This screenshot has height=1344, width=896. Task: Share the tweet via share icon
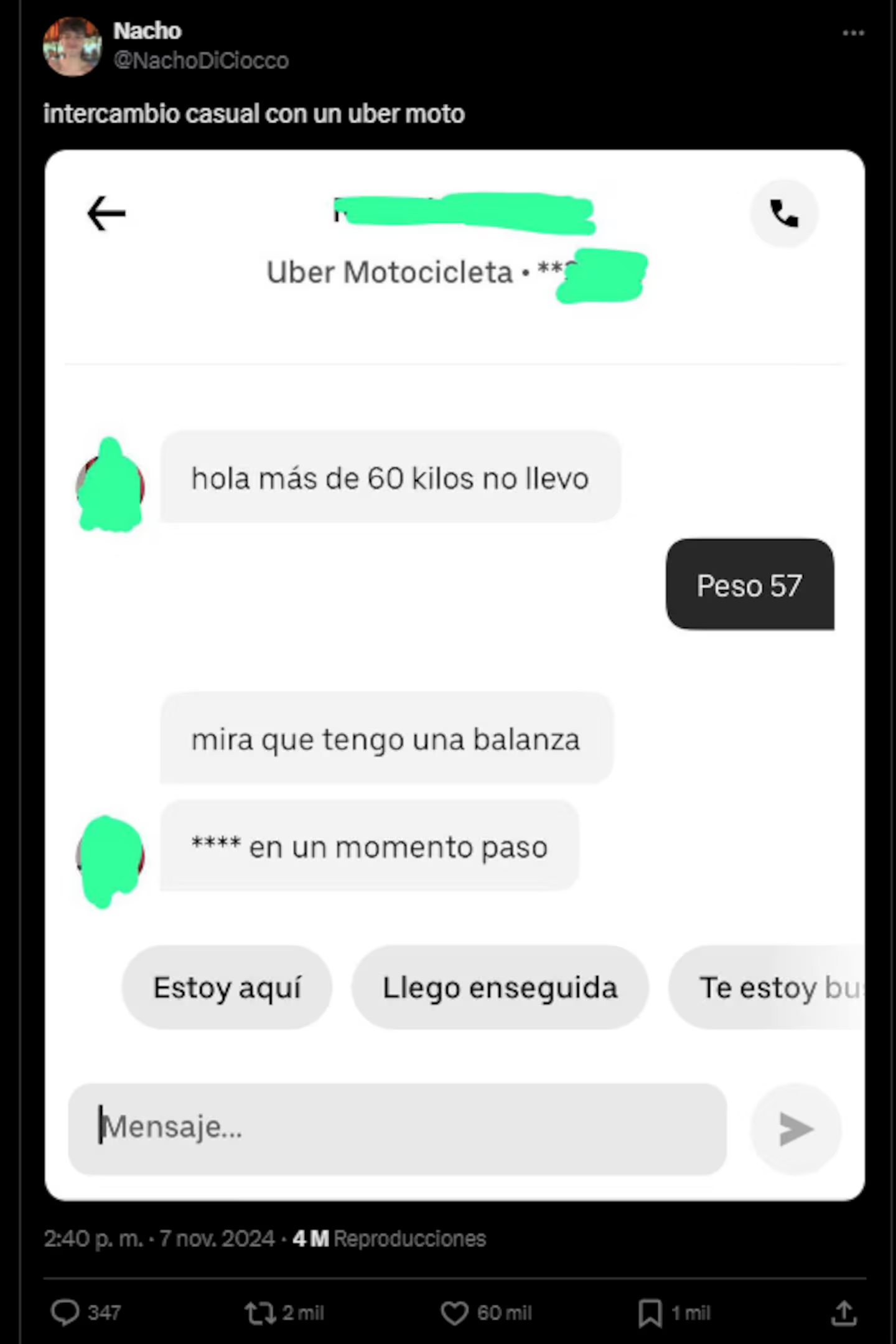pos(844,1312)
